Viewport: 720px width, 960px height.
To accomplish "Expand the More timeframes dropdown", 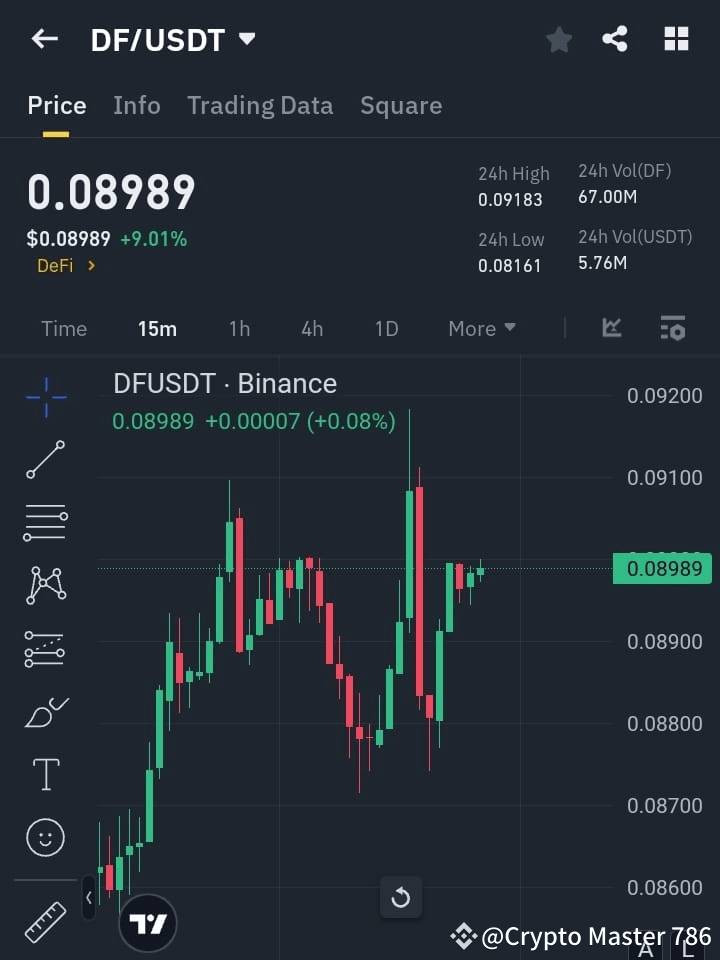I will (481, 328).
